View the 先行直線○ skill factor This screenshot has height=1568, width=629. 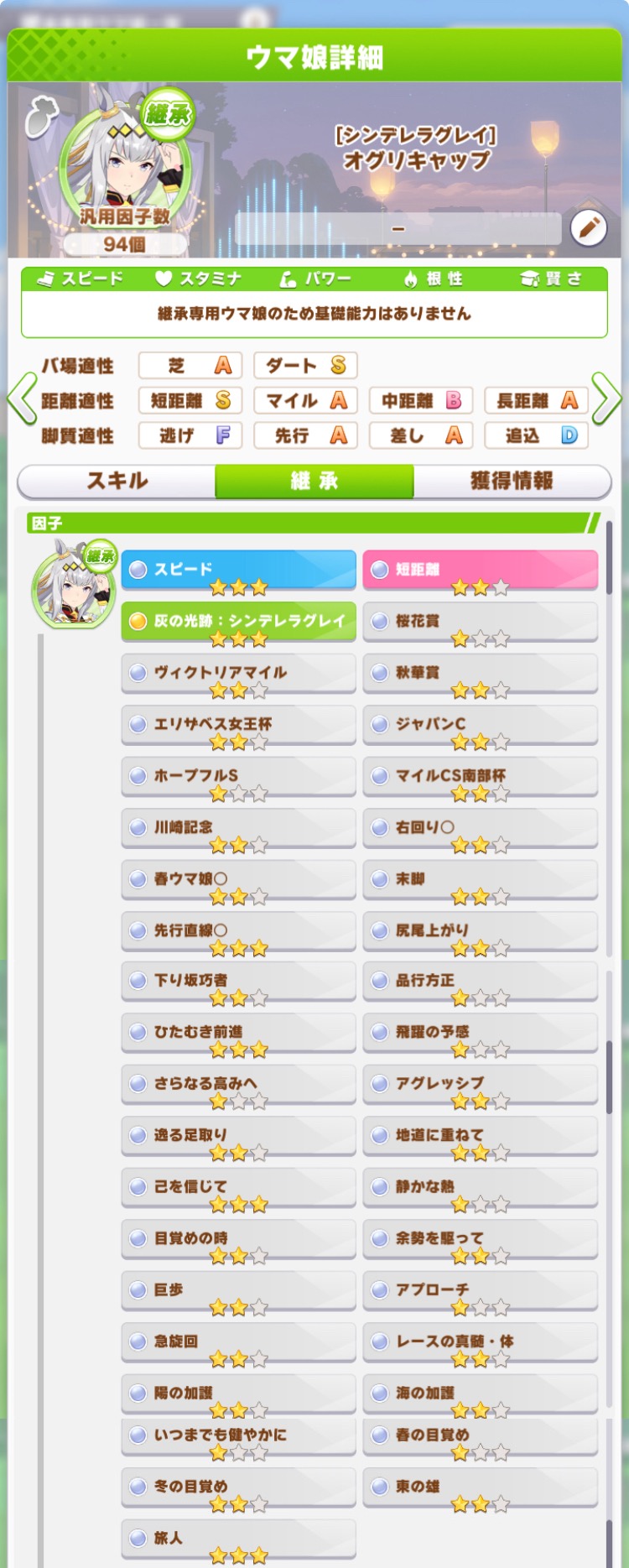(x=239, y=930)
